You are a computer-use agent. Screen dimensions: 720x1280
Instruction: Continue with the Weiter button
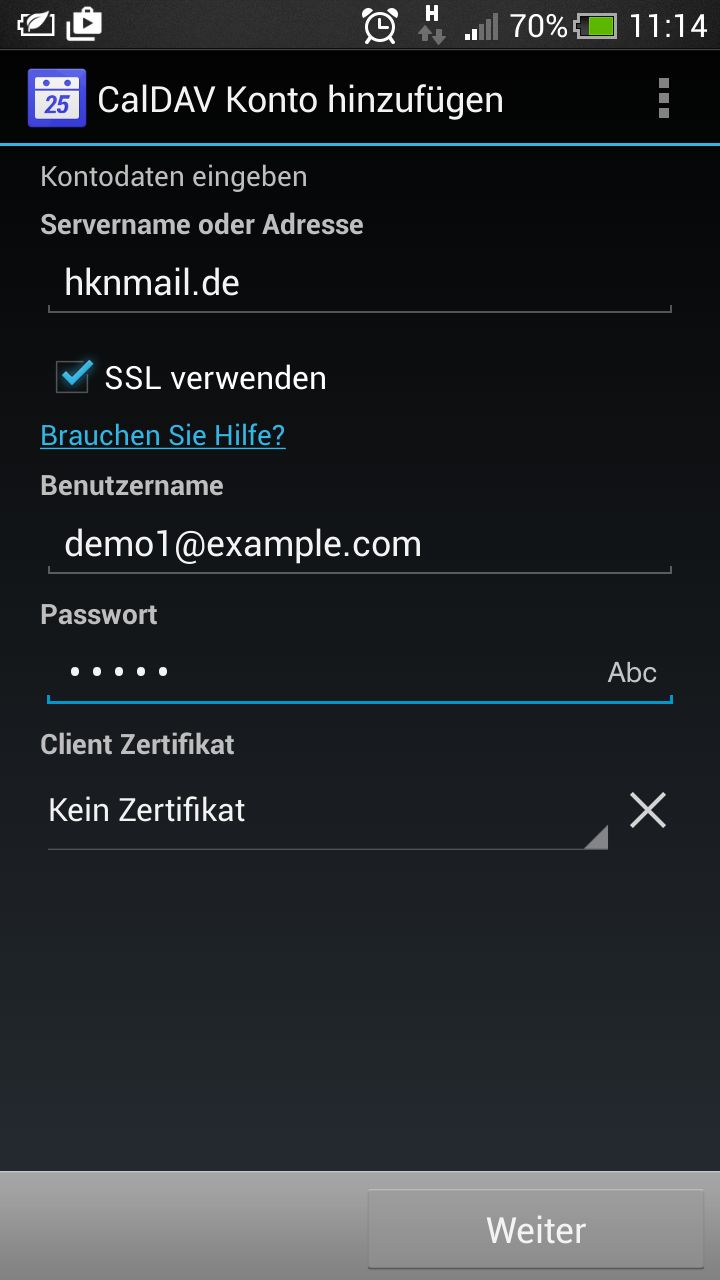click(536, 1230)
